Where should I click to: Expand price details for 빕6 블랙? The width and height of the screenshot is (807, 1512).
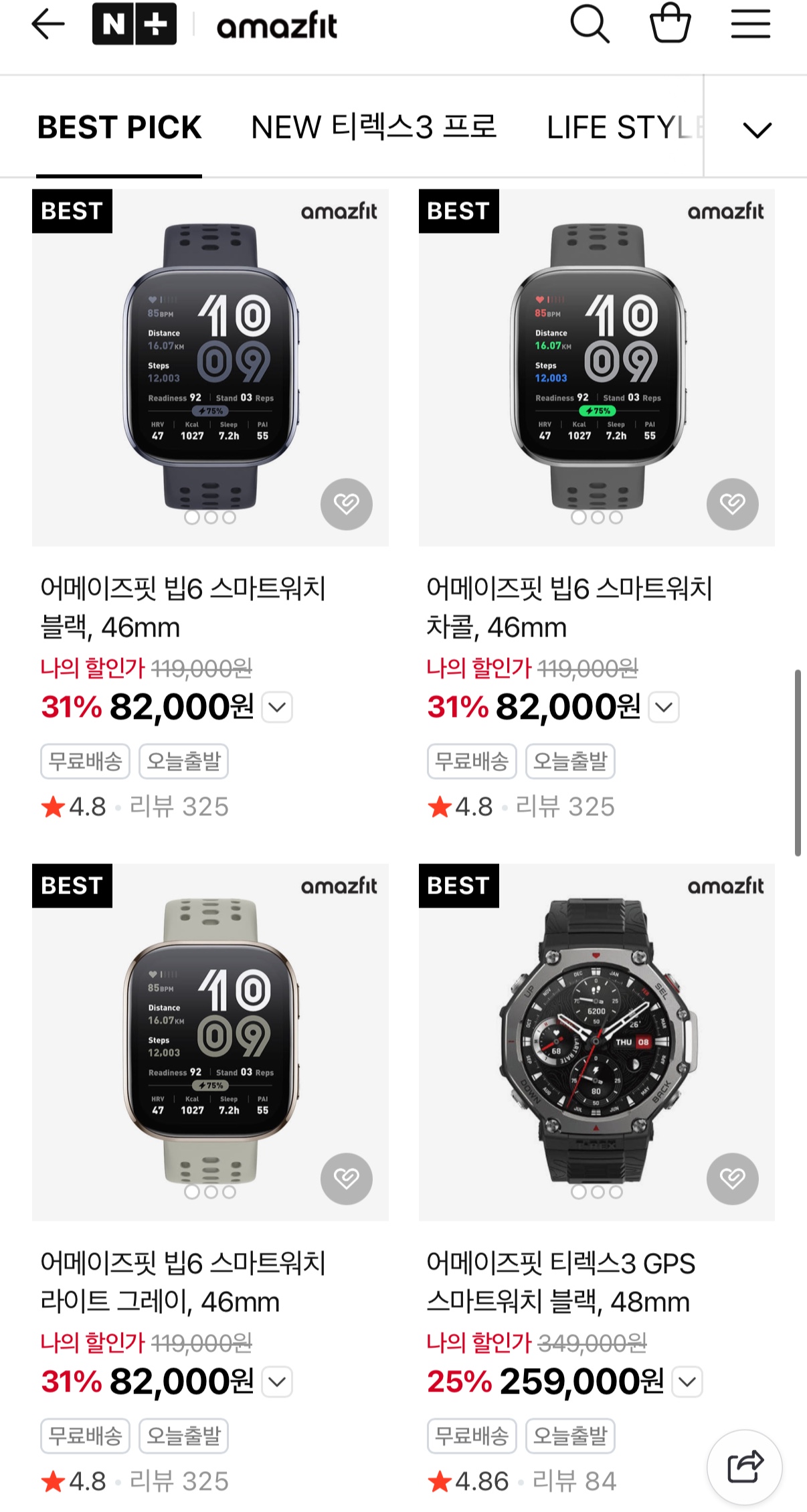(277, 707)
